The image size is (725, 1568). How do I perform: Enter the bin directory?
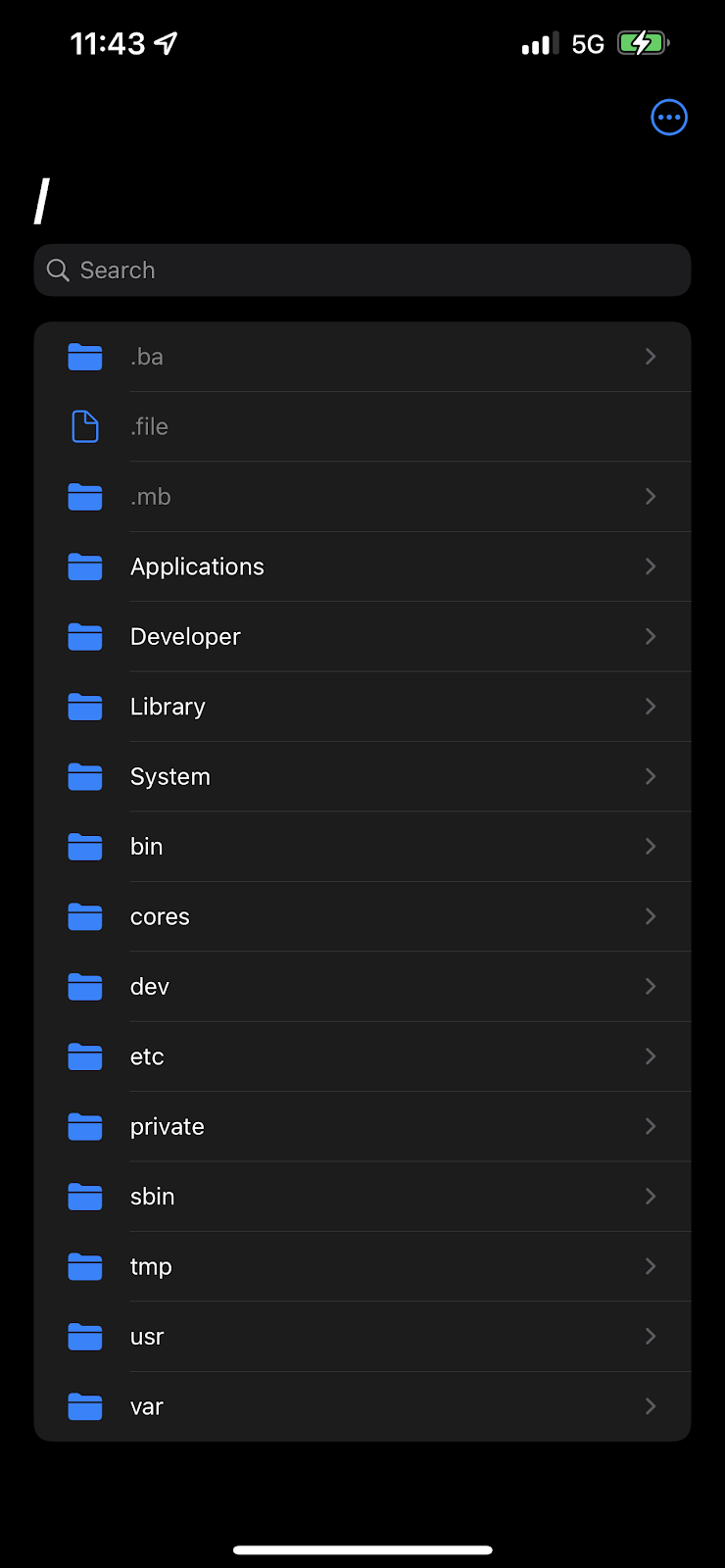362,847
